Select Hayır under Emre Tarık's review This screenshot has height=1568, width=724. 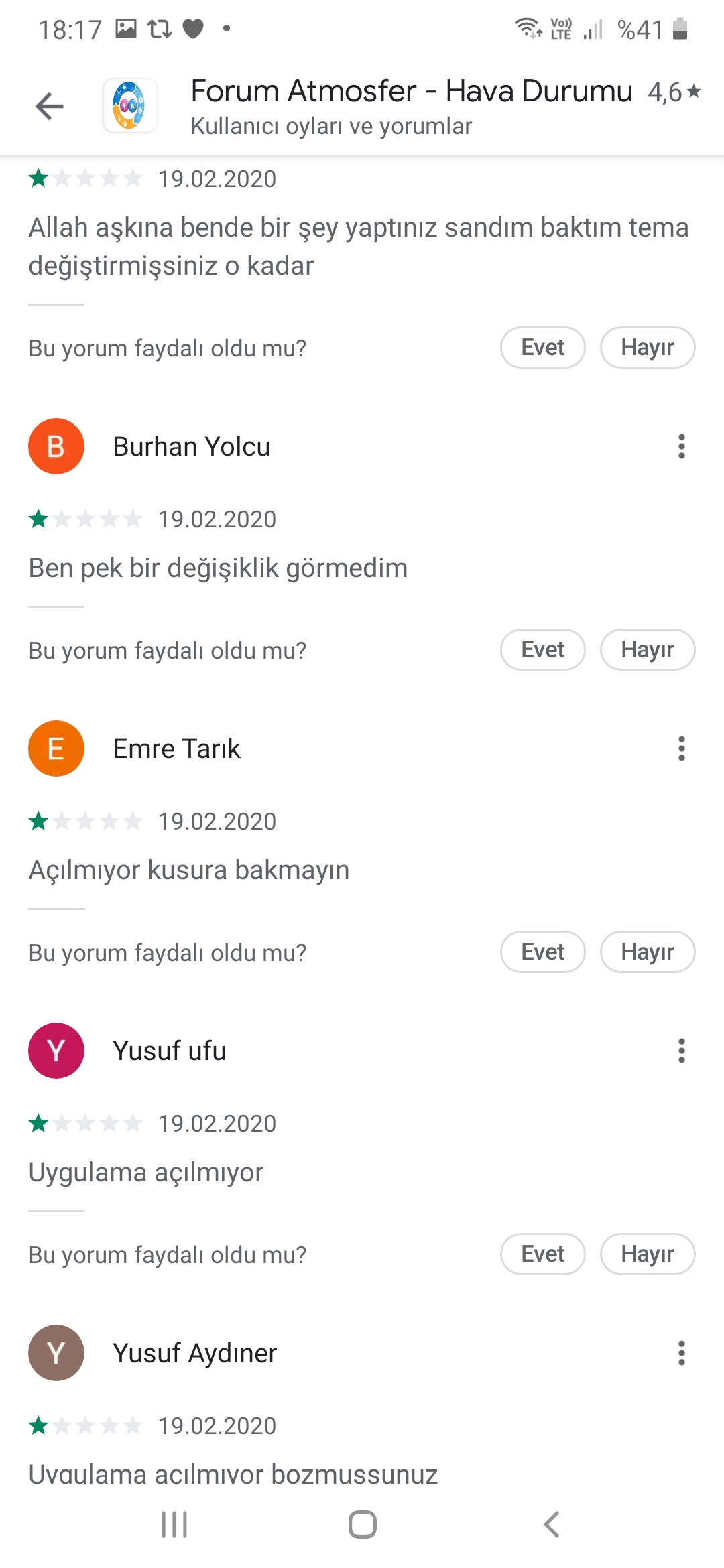[647, 952]
